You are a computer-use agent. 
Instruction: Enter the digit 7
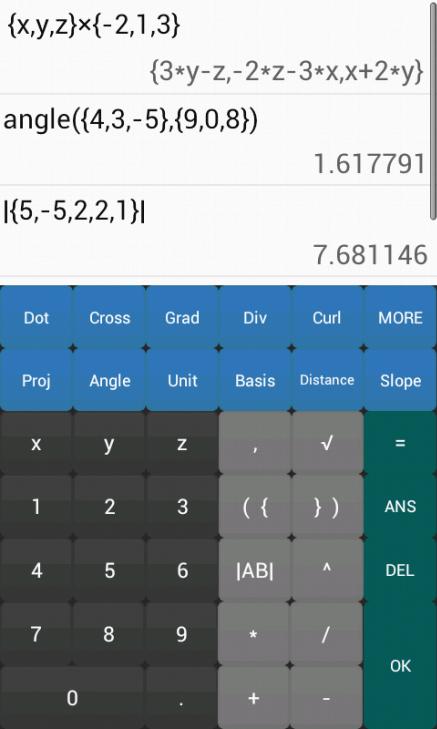point(36,634)
